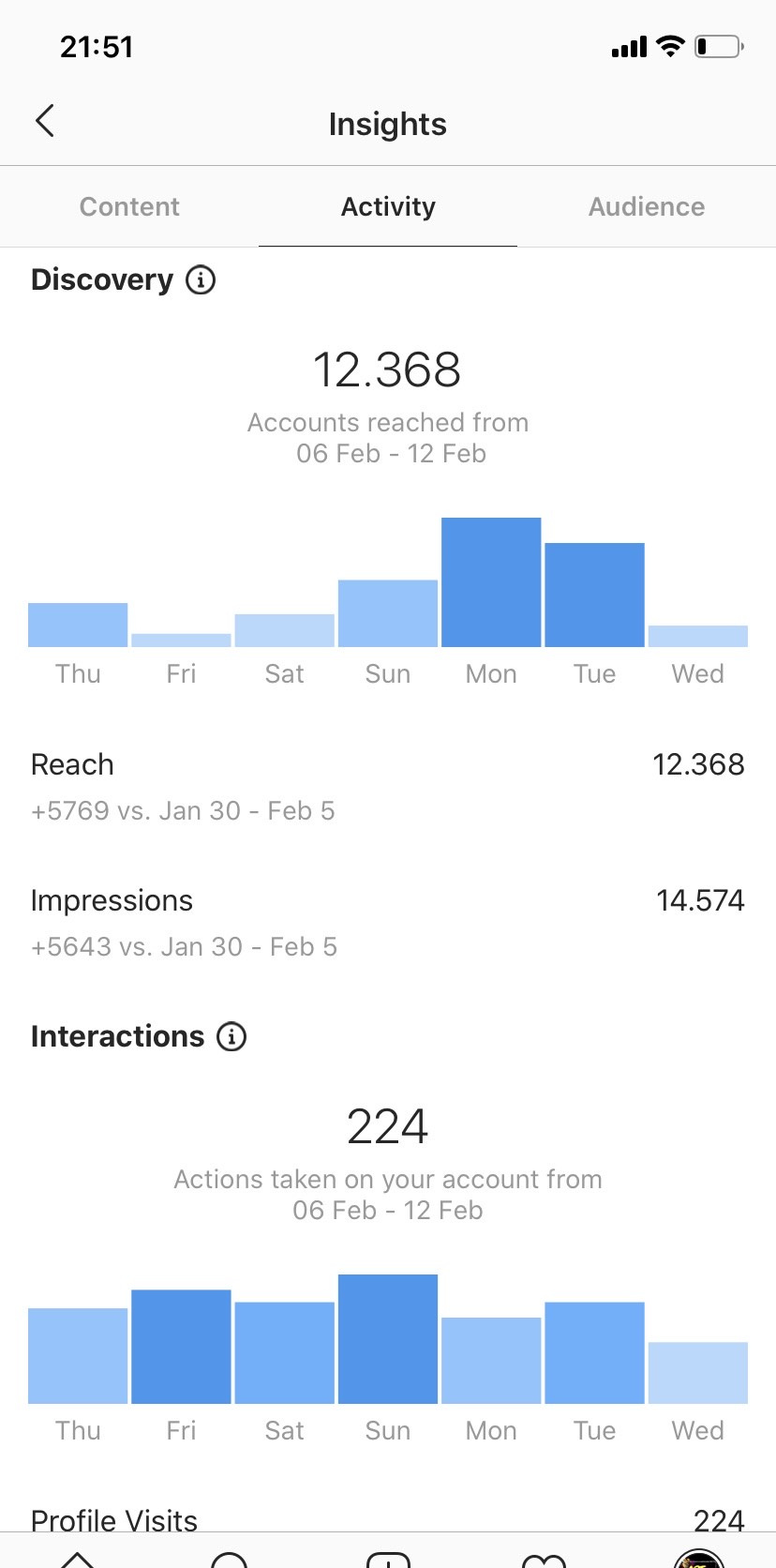Open the home feed tab
This screenshot has width=776, height=1568.
point(78,1559)
